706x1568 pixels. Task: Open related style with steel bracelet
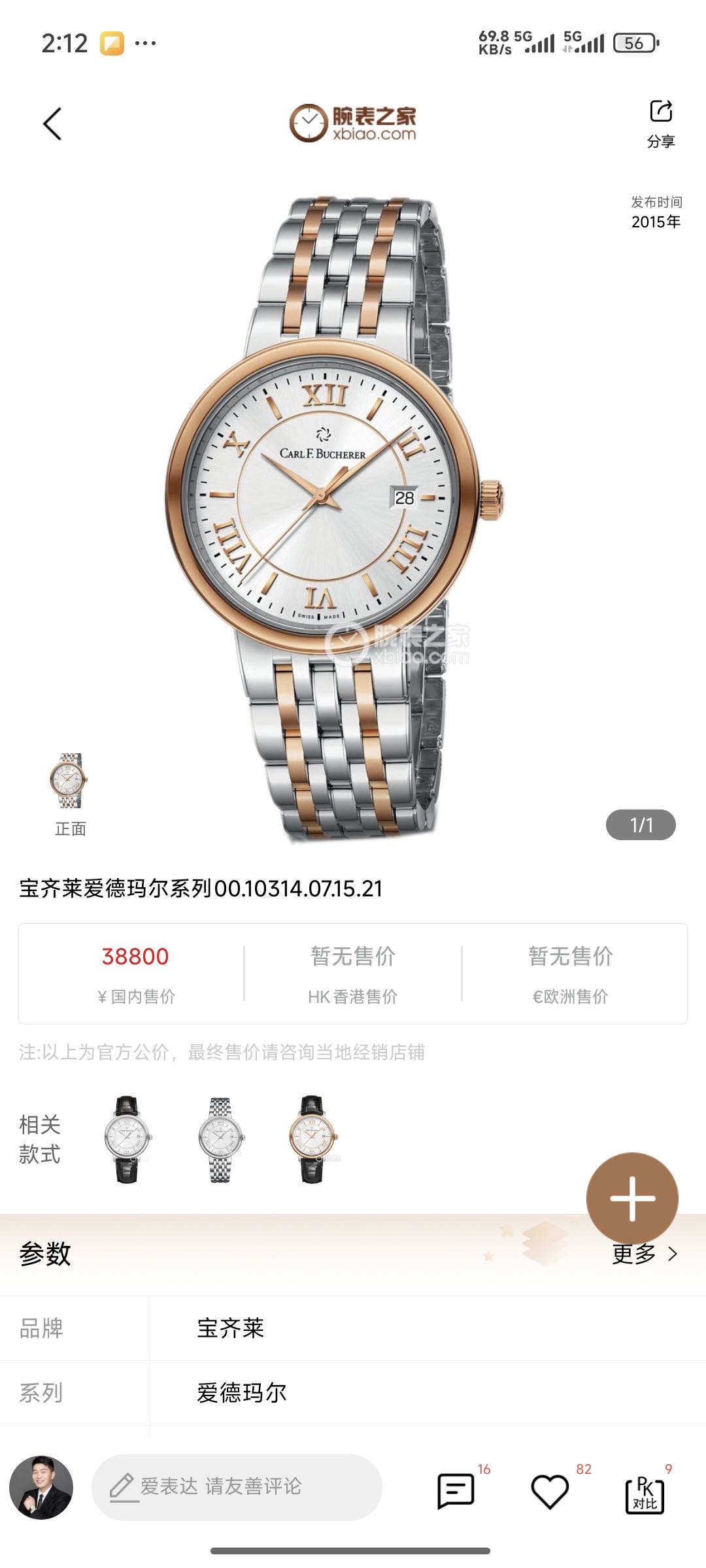(x=220, y=1139)
